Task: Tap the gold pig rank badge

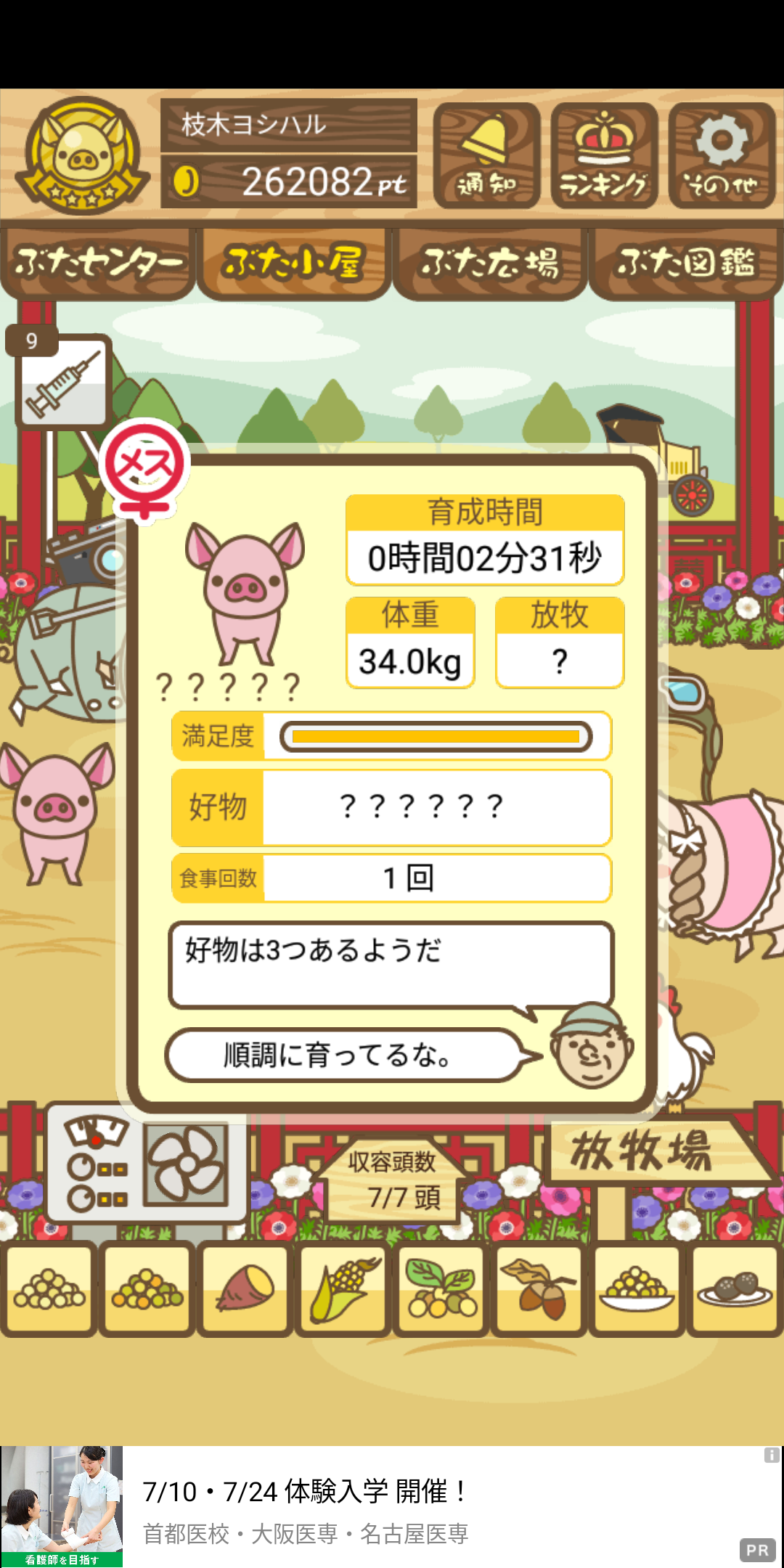Action: [83, 155]
